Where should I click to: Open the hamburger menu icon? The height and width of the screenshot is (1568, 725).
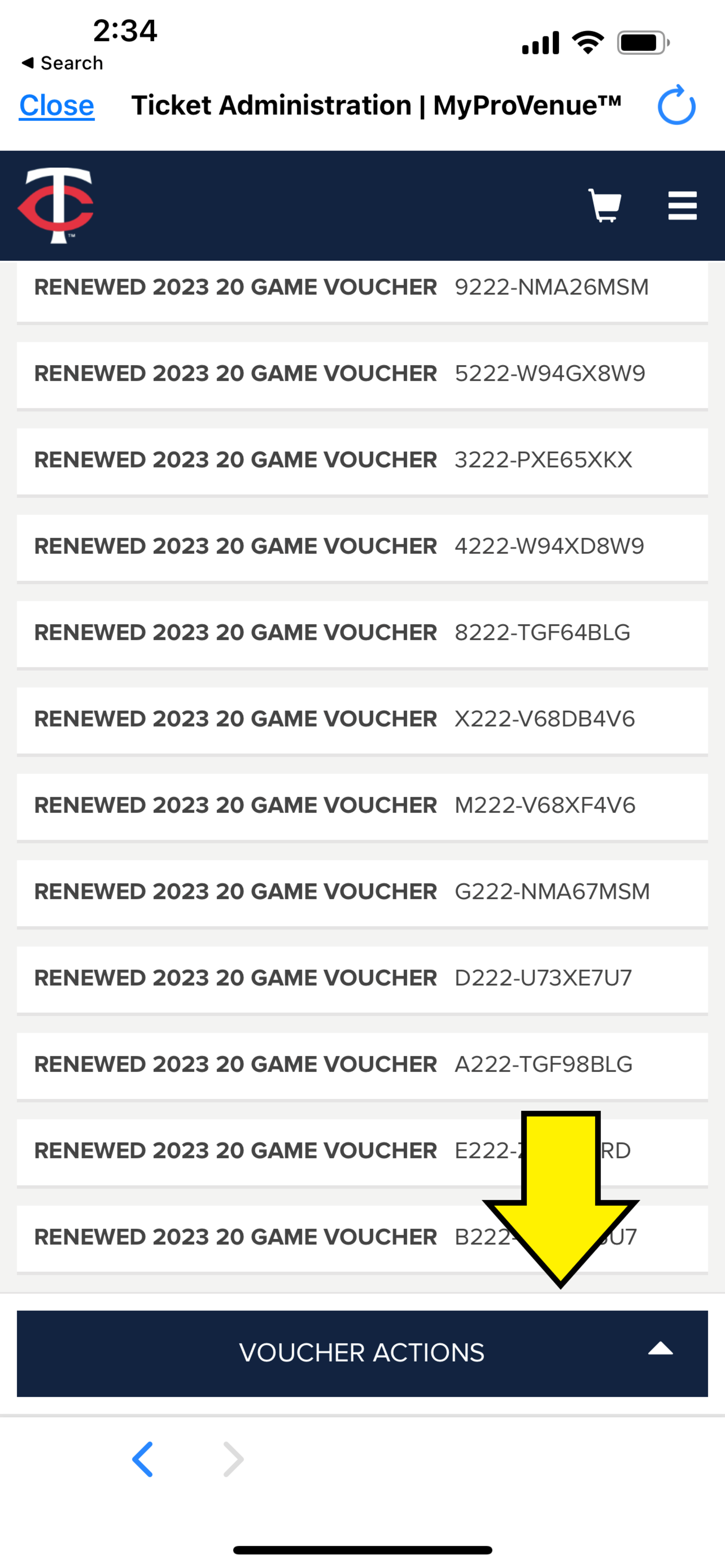[681, 205]
